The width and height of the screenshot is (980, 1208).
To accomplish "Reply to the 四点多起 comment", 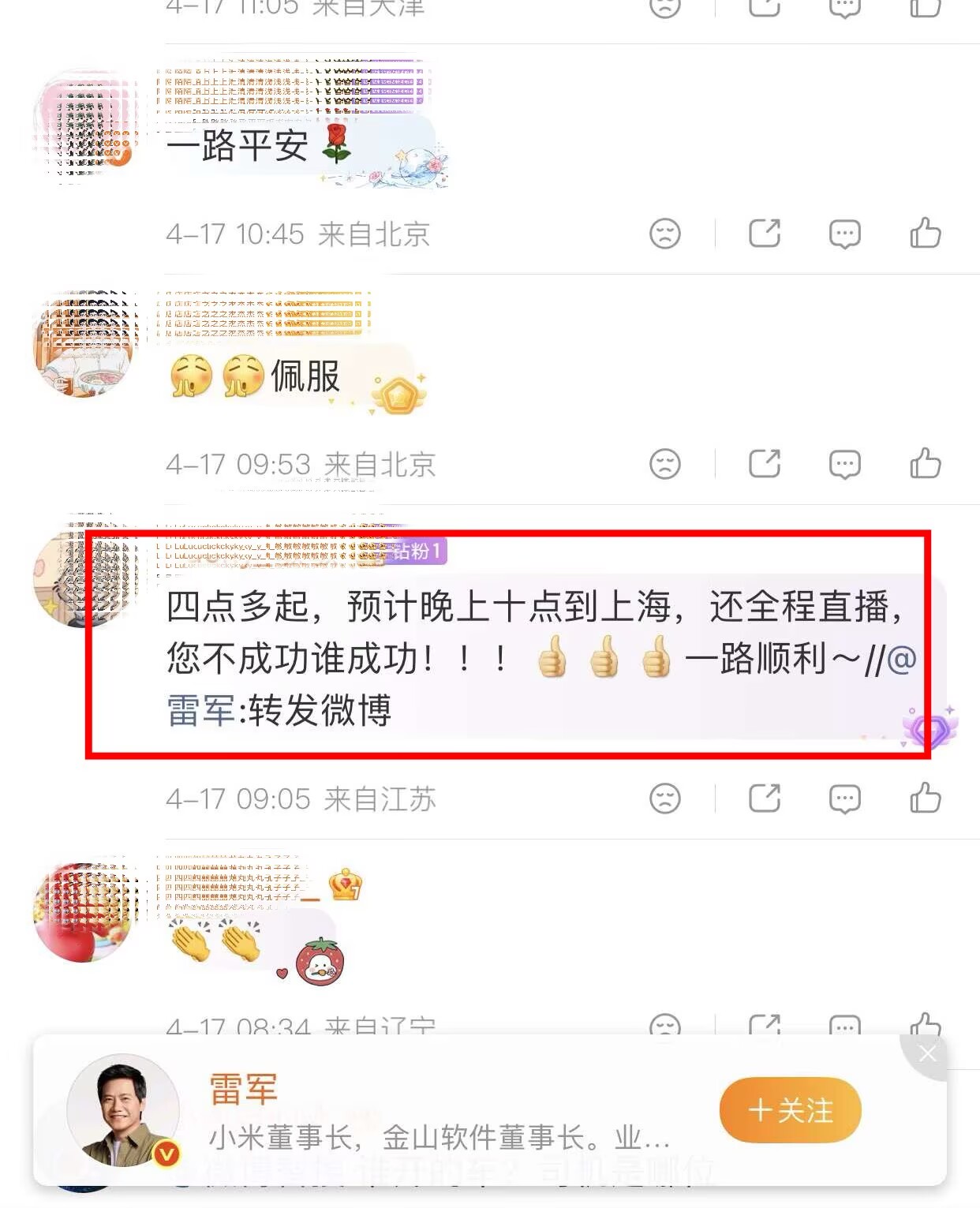I will (x=844, y=798).
